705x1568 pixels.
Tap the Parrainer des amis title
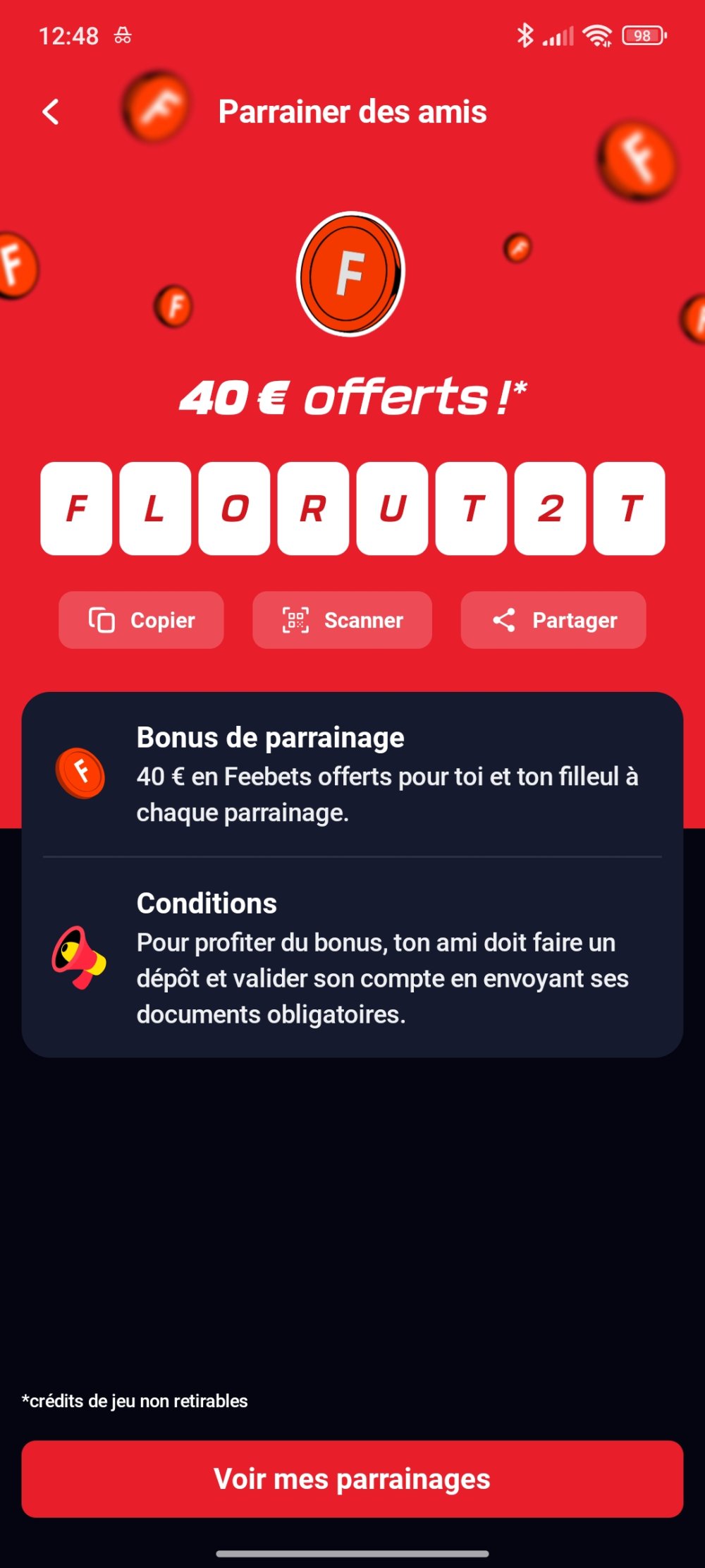352,112
